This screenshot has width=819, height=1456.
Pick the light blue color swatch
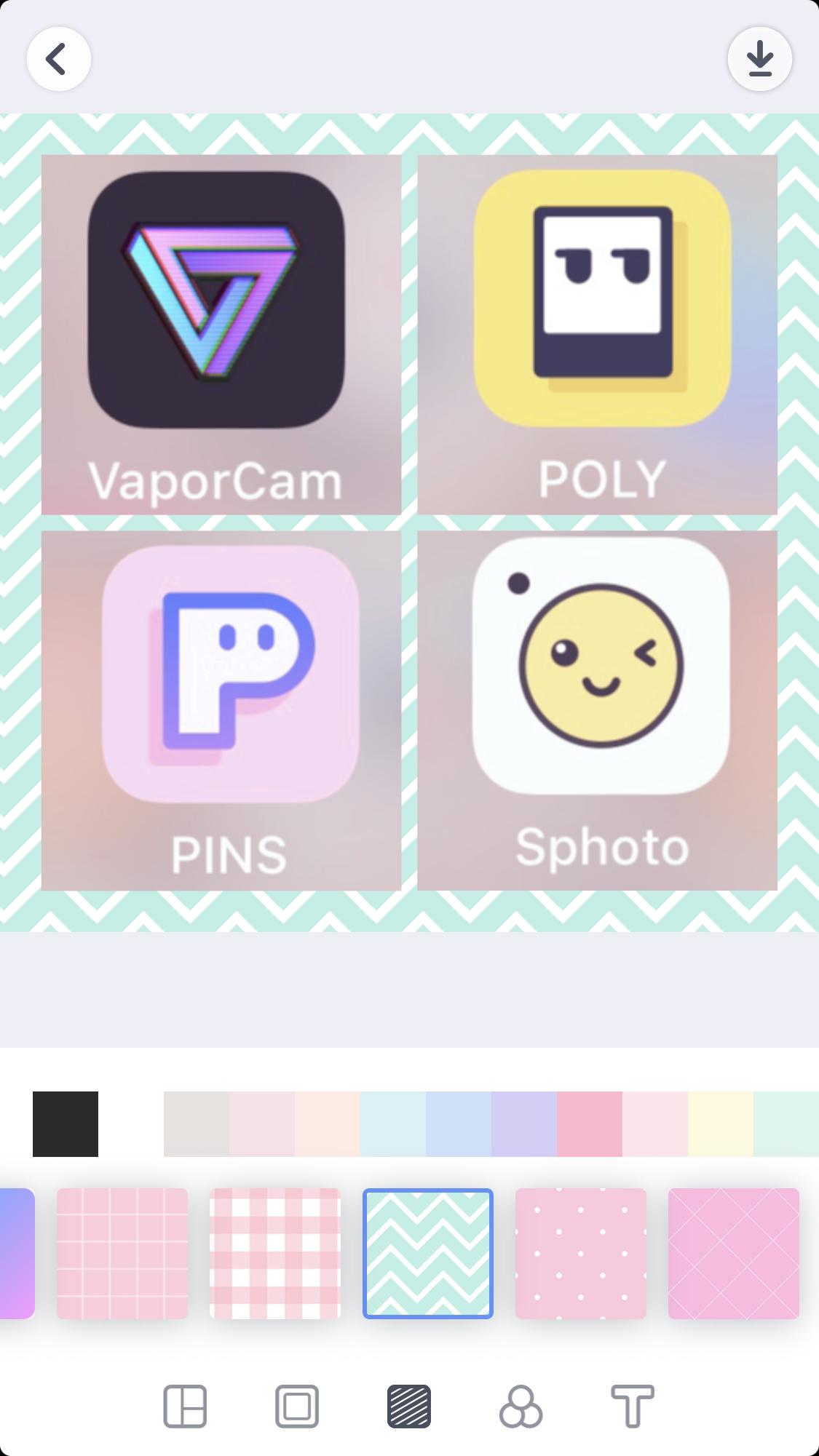point(459,1123)
